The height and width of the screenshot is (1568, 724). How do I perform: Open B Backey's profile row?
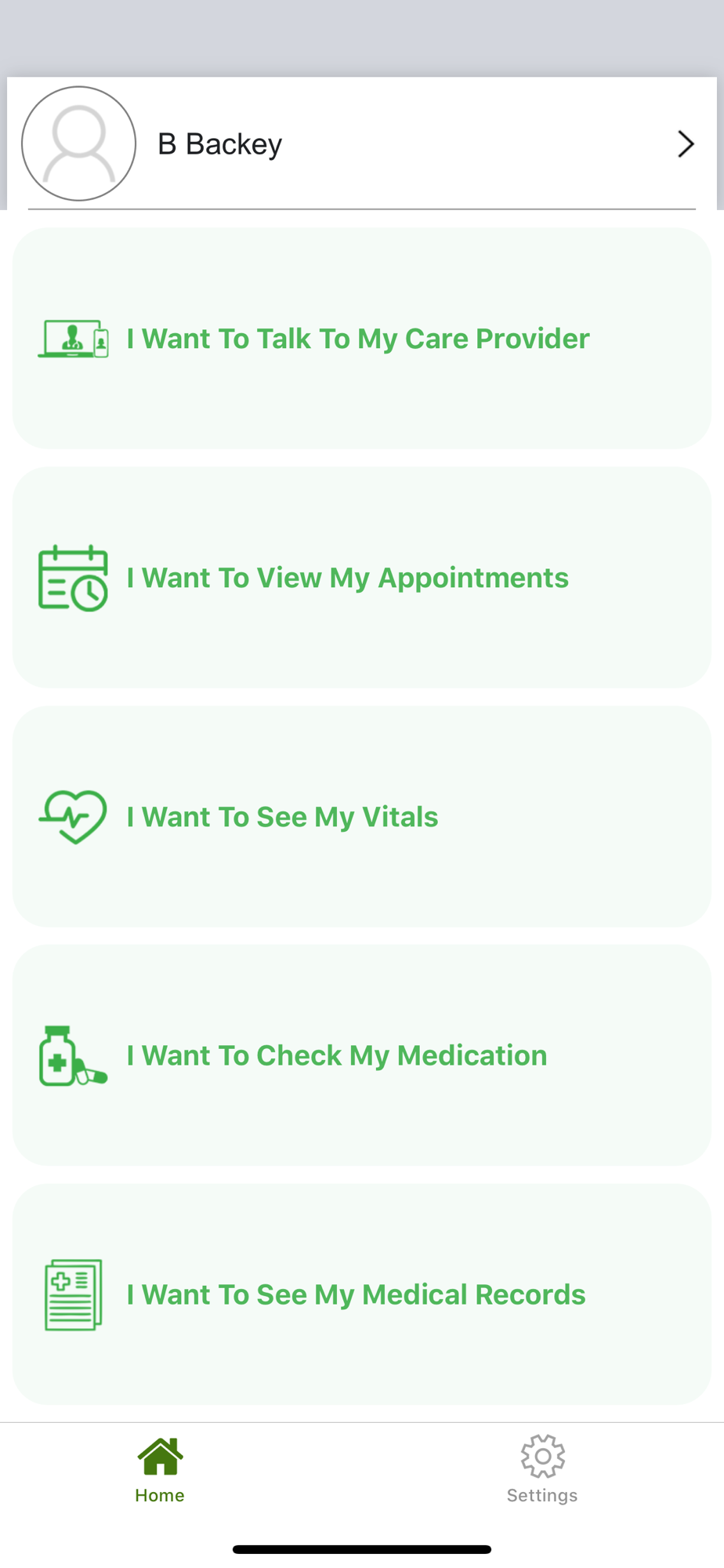click(x=362, y=143)
